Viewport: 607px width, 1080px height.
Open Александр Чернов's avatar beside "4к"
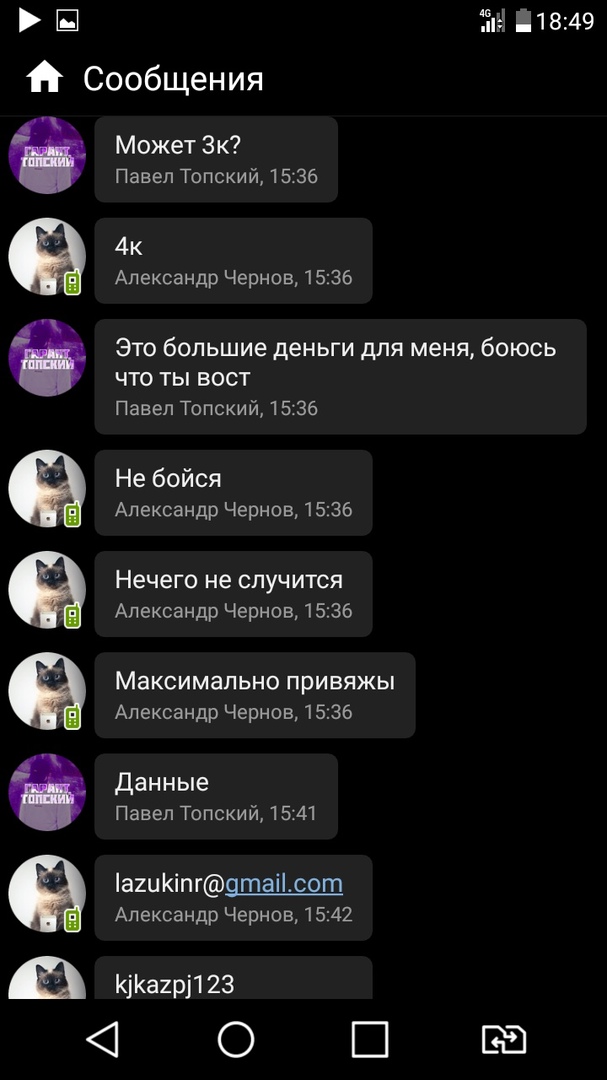[47, 258]
